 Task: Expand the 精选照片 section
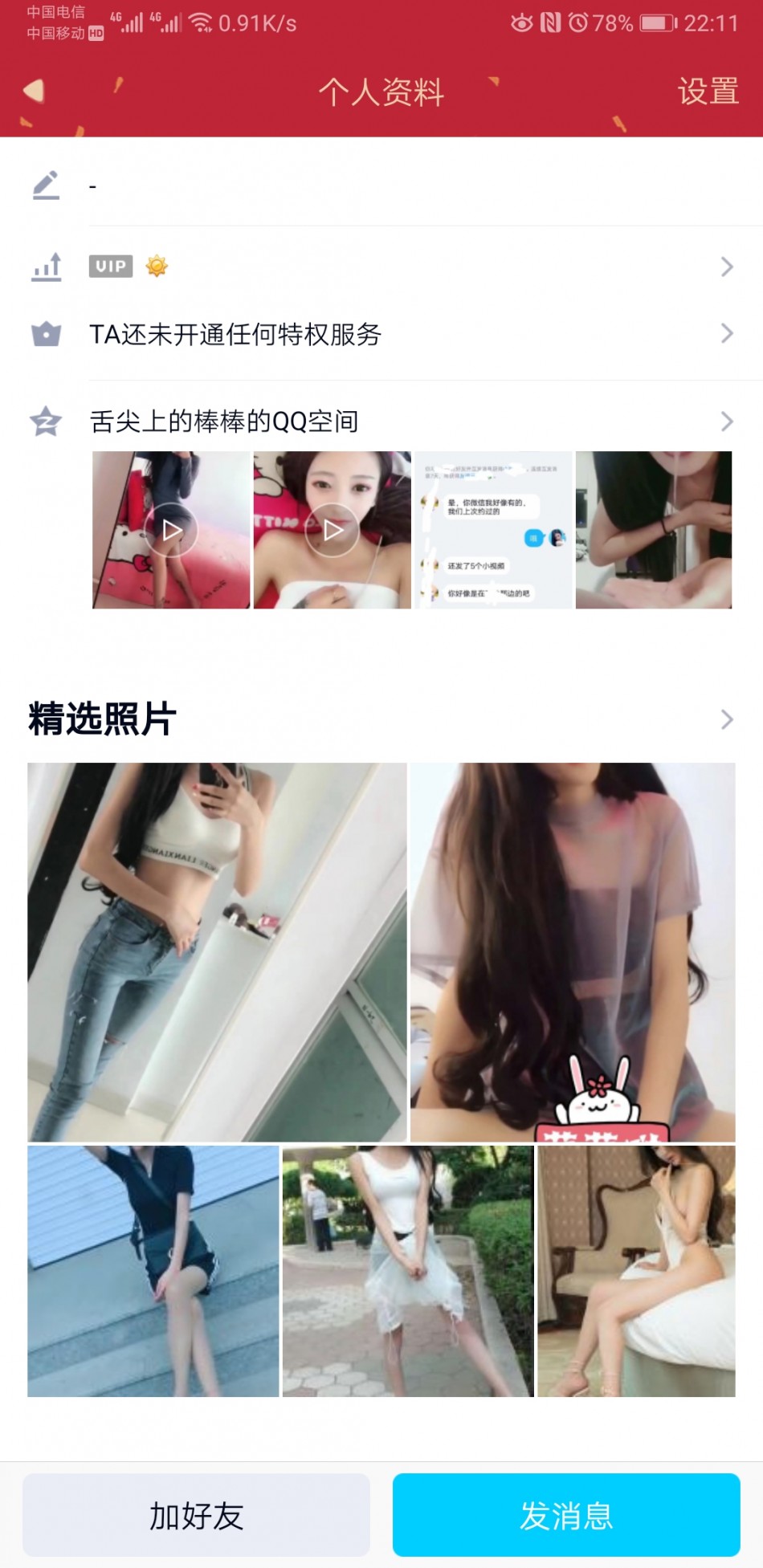click(x=726, y=719)
